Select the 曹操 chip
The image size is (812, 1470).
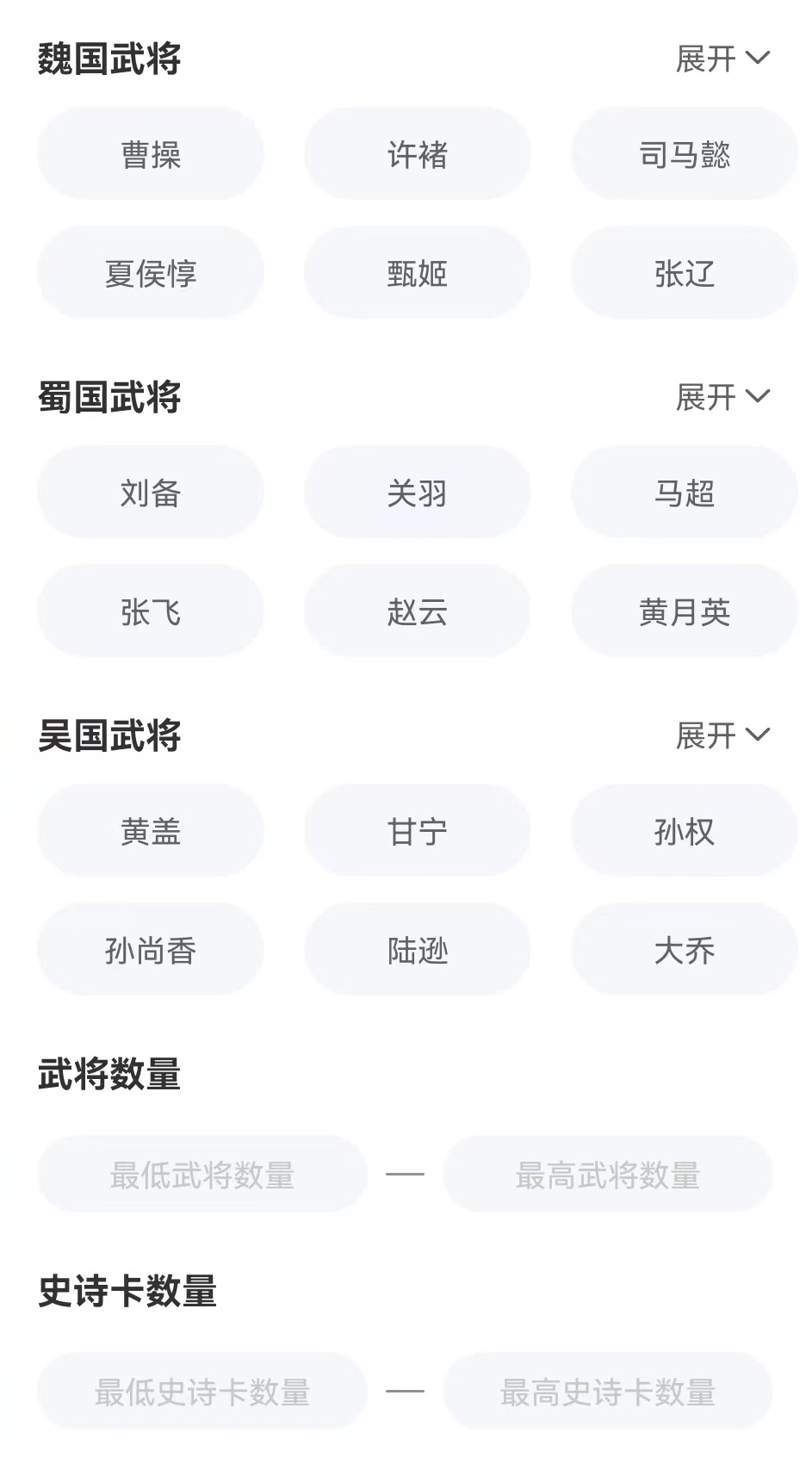click(151, 155)
